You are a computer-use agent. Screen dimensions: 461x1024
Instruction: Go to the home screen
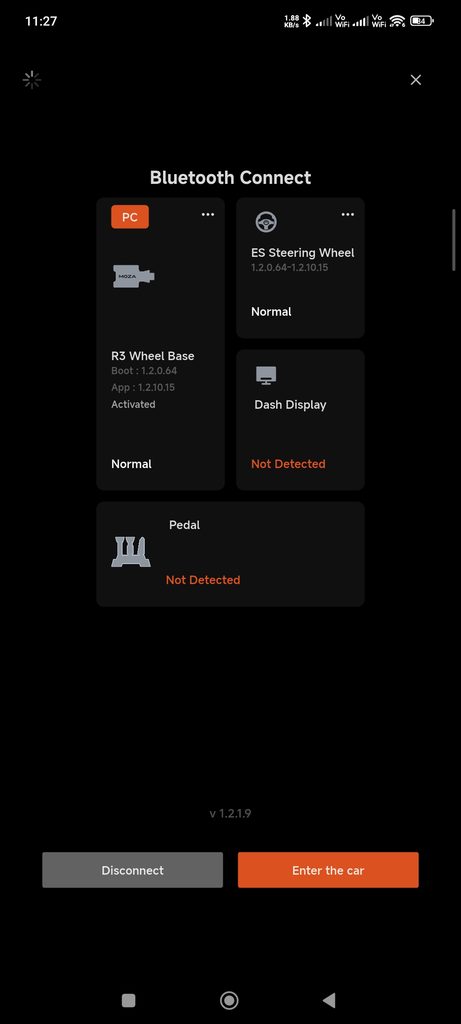tap(229, 1000)
